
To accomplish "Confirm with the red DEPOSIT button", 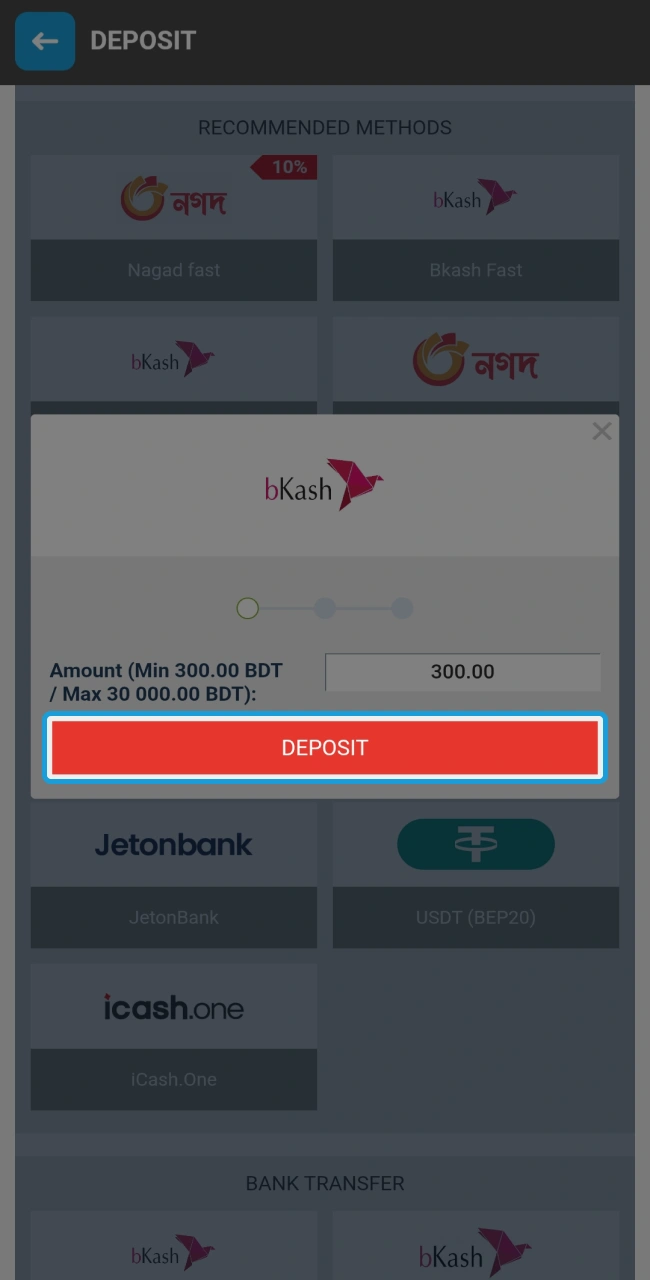I will [325, 748].
